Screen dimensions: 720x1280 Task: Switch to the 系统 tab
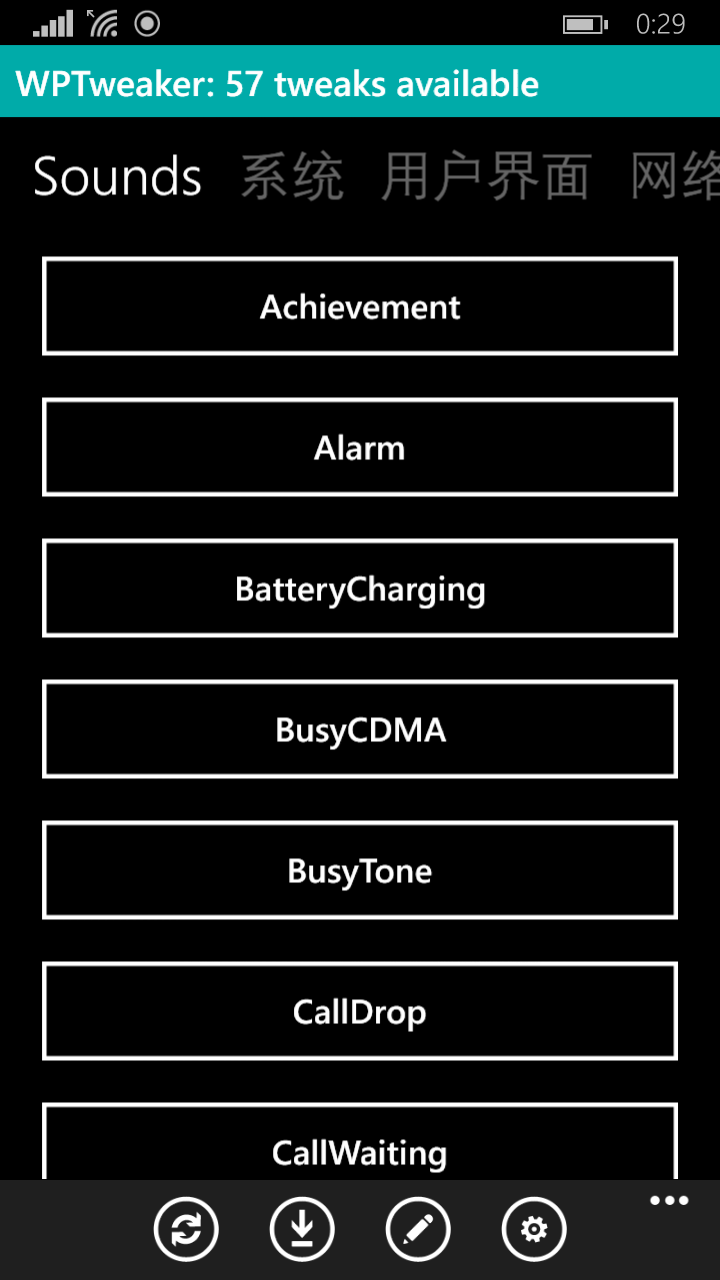pyautogui.click(x=292, y=178)
